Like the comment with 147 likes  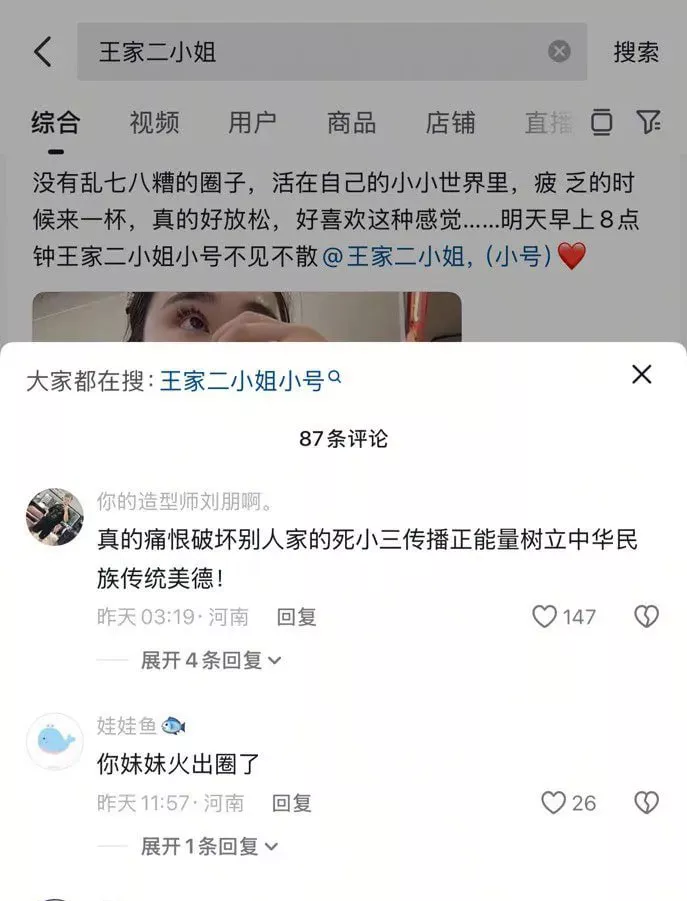[544, 617]
